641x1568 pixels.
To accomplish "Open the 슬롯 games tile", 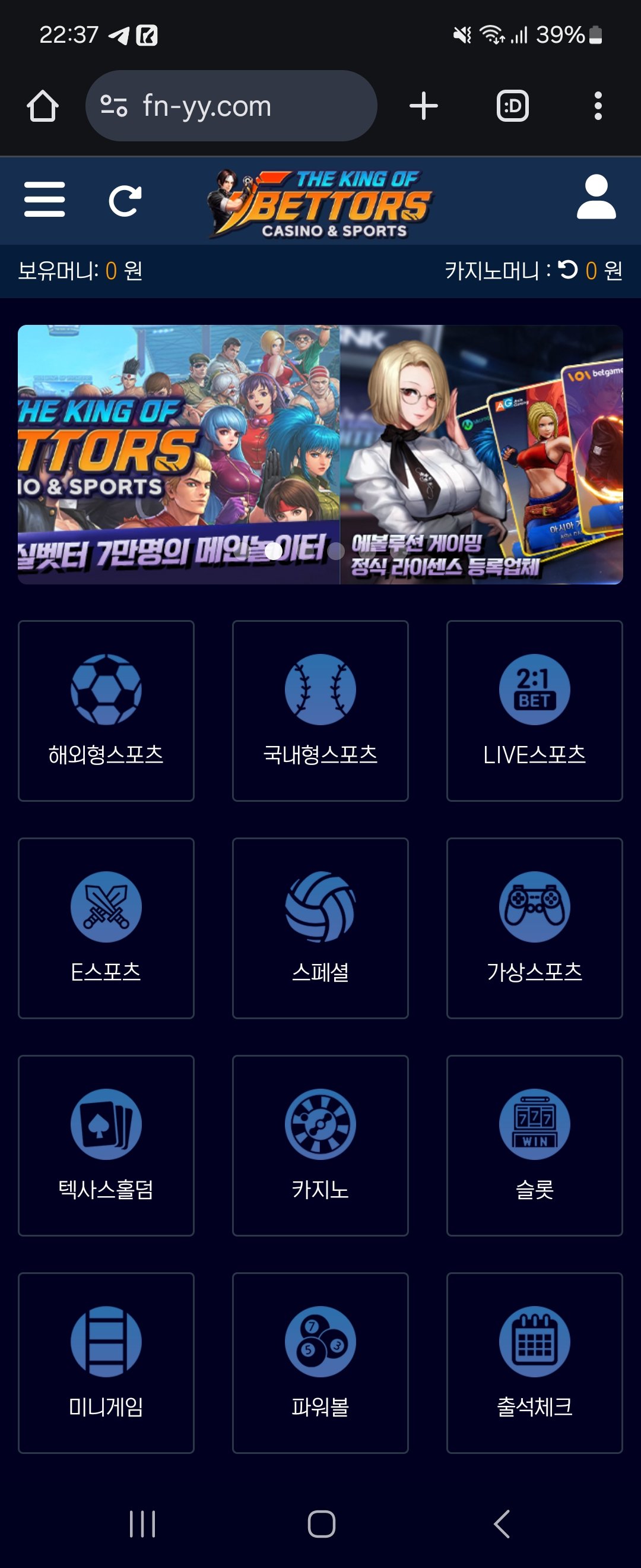I will coord(534,1145).
